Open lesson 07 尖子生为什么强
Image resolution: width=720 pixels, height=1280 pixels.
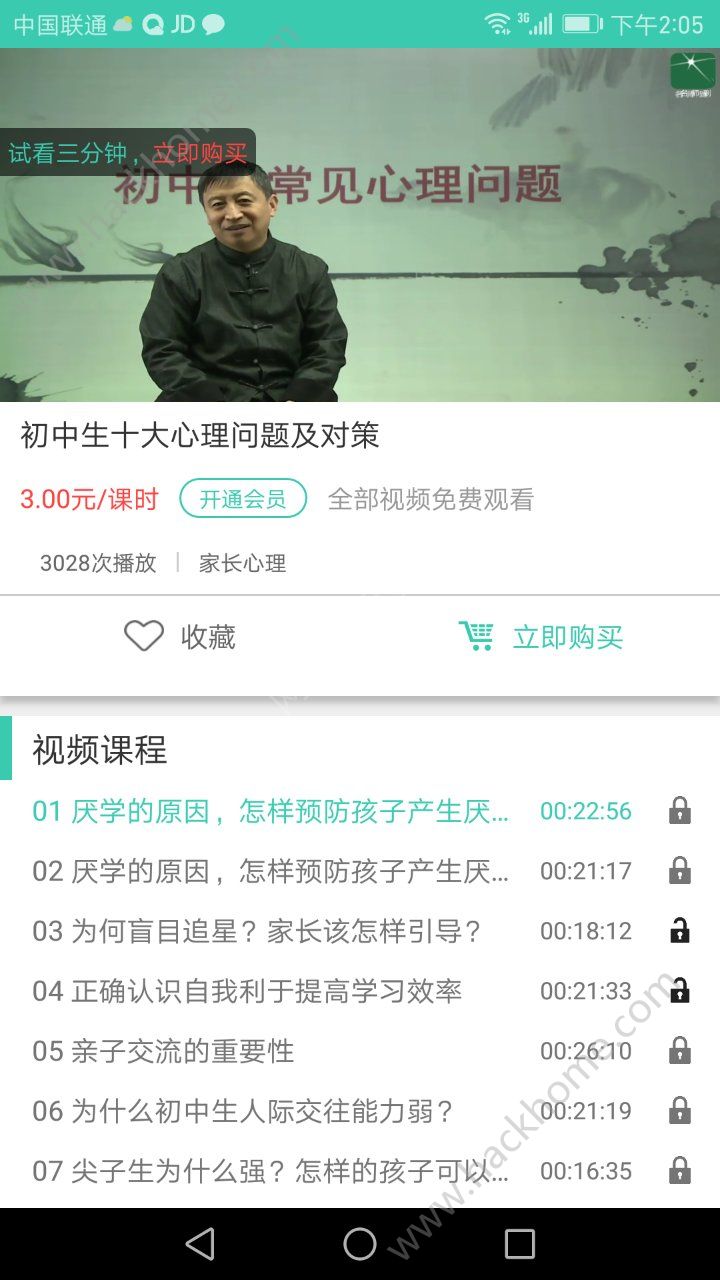pos(270,1171)
